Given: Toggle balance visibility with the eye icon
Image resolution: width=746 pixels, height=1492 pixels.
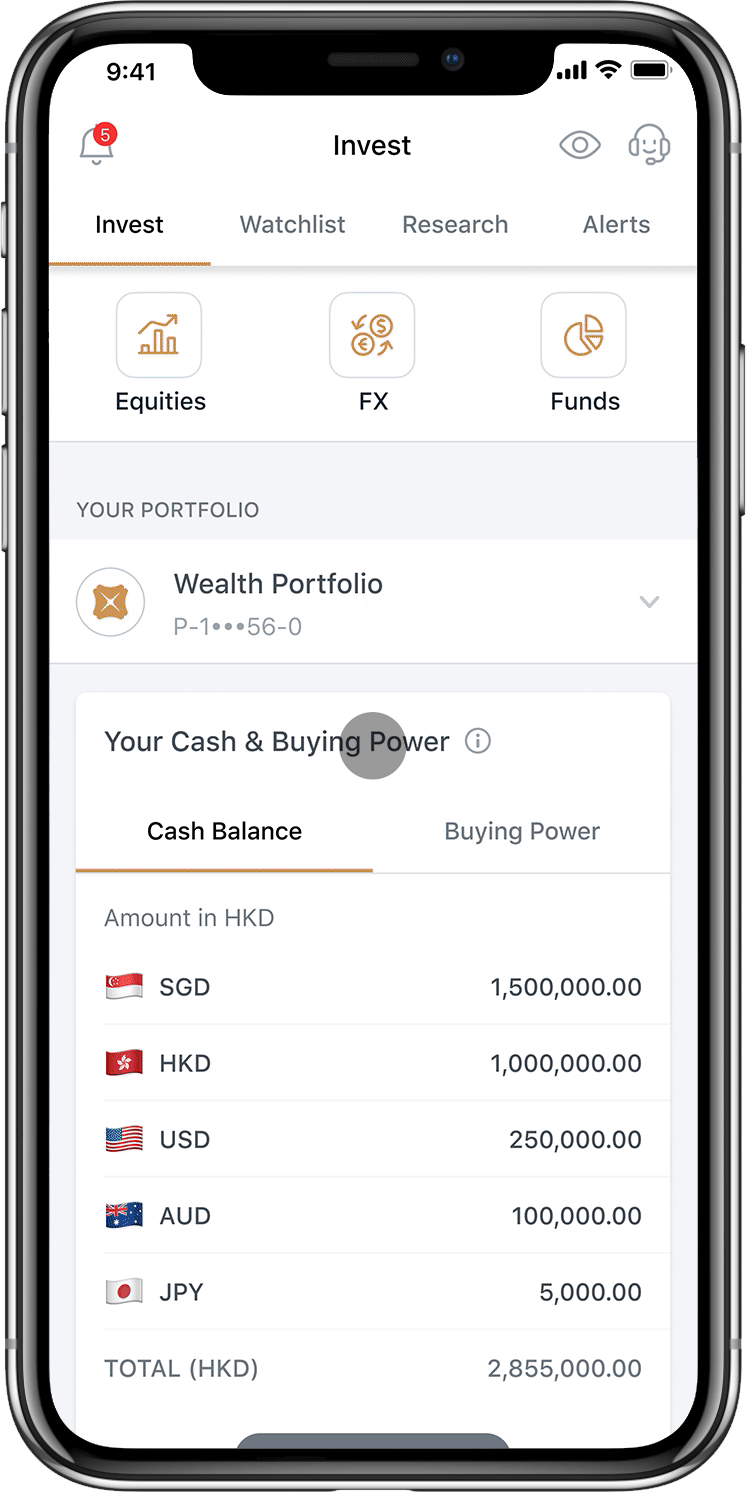Looking at the screenshot, I should pyautogui.click(x=579, y=146).
